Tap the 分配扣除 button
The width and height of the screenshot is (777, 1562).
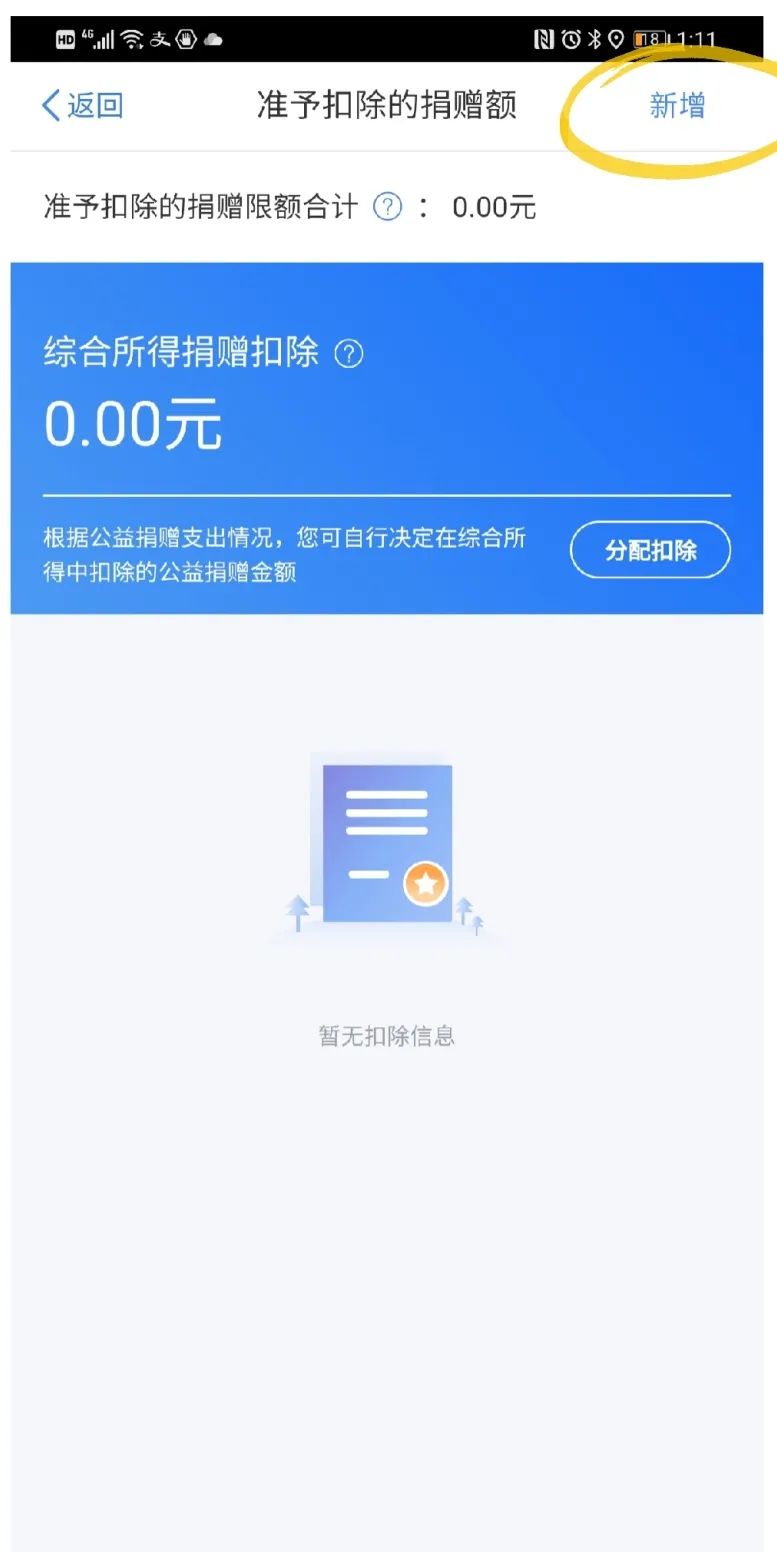pyautogui.click(x=650, y=549)
